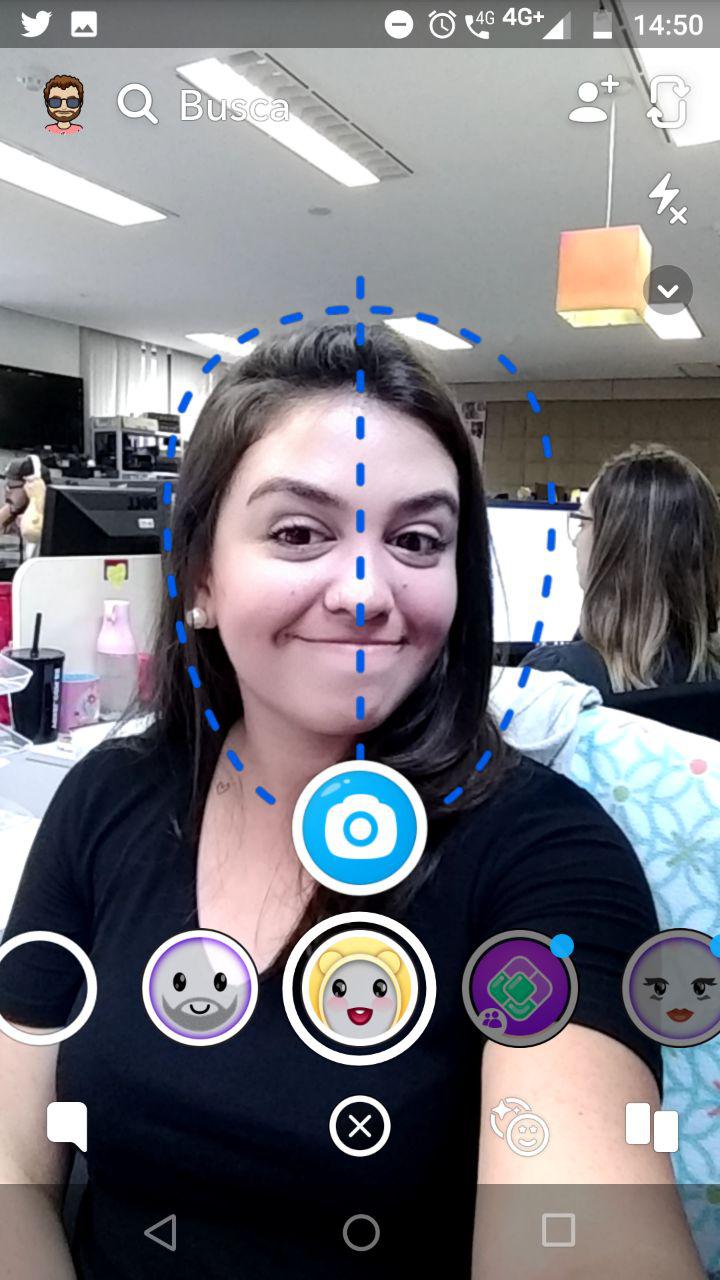Expand more camera options chevron
The width and height of the screenshot is (720, 1280).
(668, 291)
